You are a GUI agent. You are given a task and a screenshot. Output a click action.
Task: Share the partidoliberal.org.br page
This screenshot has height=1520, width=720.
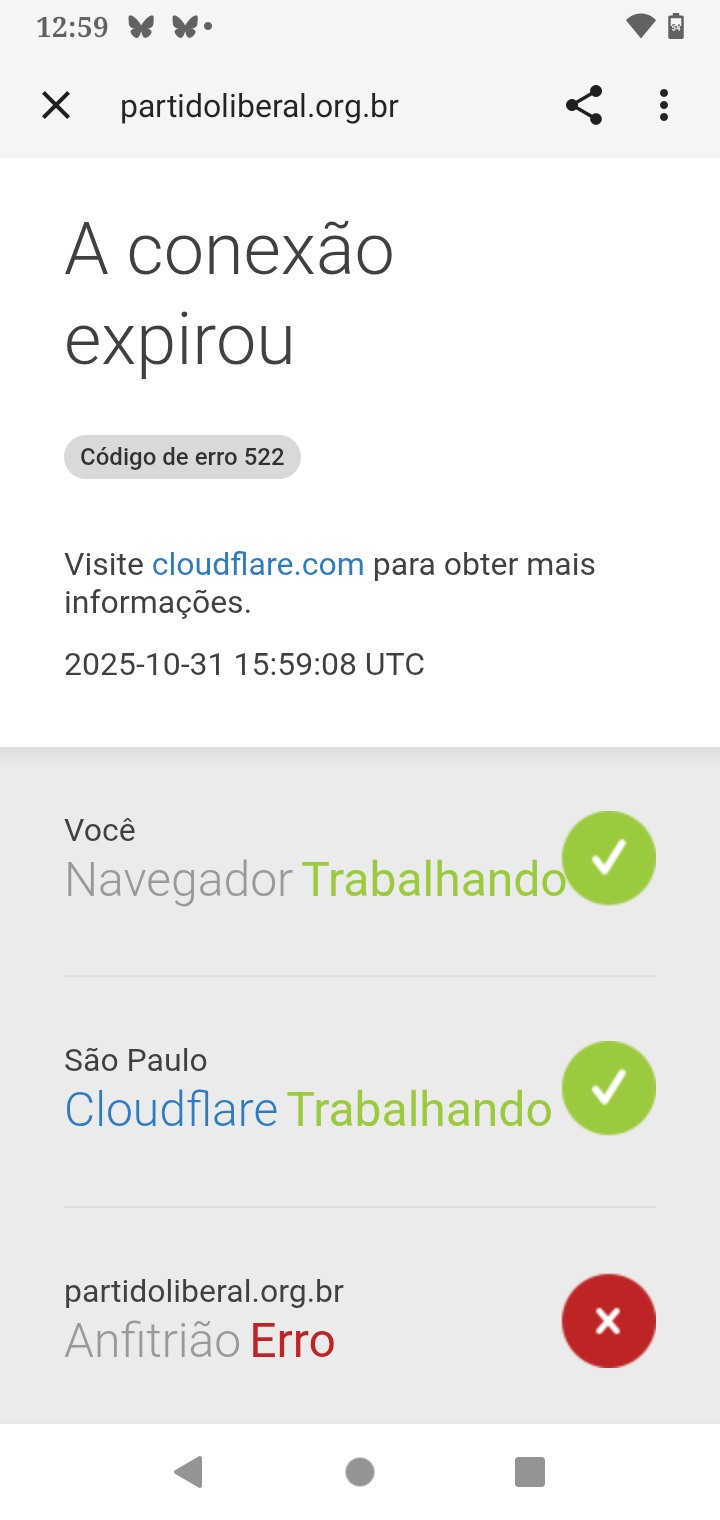584,105
